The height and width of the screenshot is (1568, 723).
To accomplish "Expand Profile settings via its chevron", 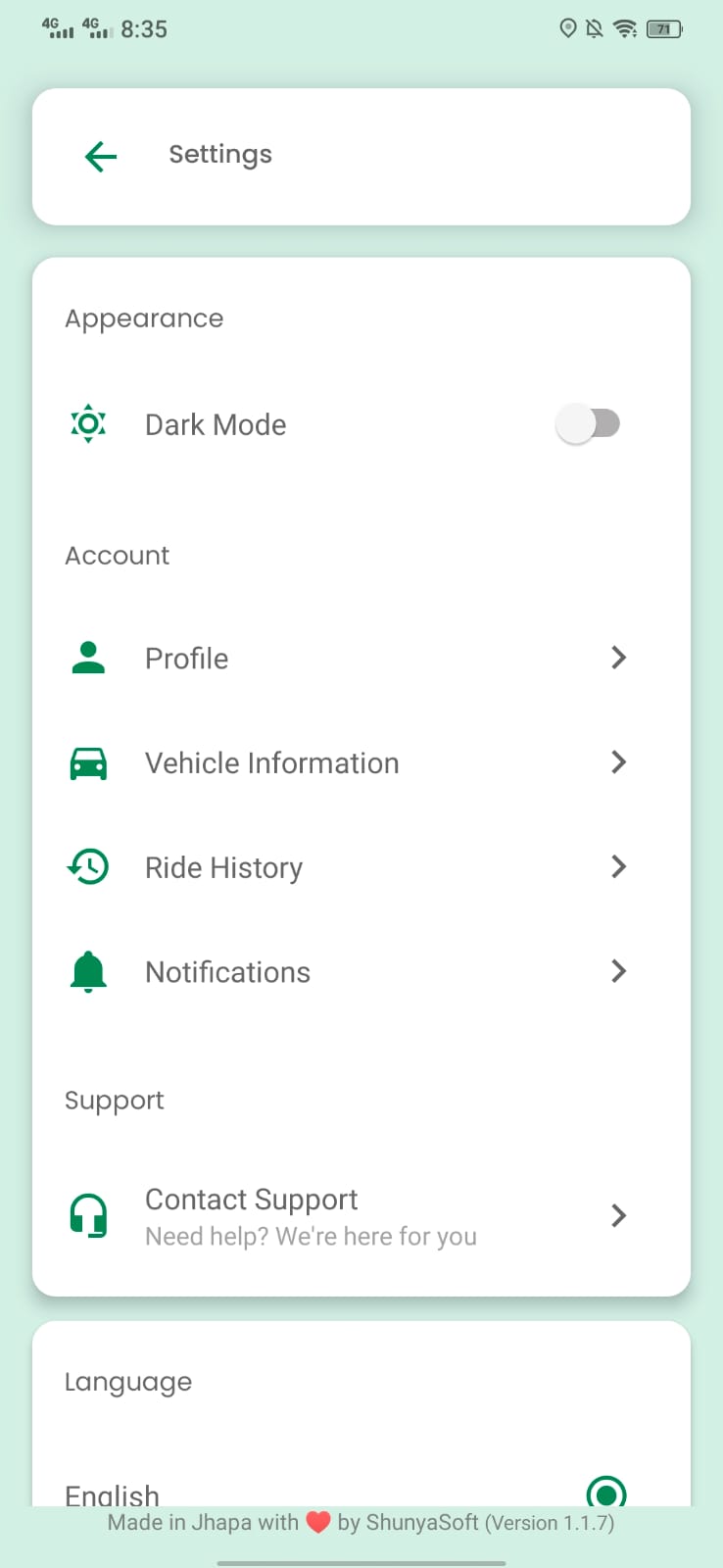I will pyautogui.click(x=618, y=658).
